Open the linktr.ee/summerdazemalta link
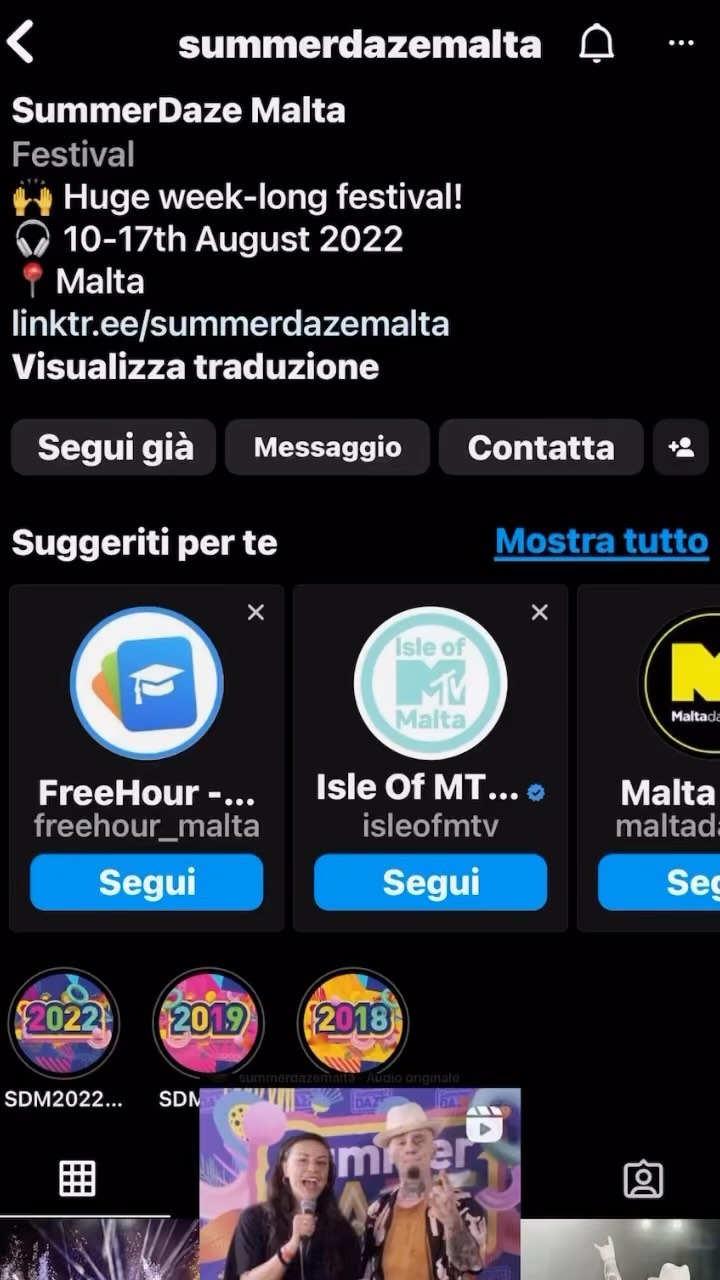 (x=230, y=324)
